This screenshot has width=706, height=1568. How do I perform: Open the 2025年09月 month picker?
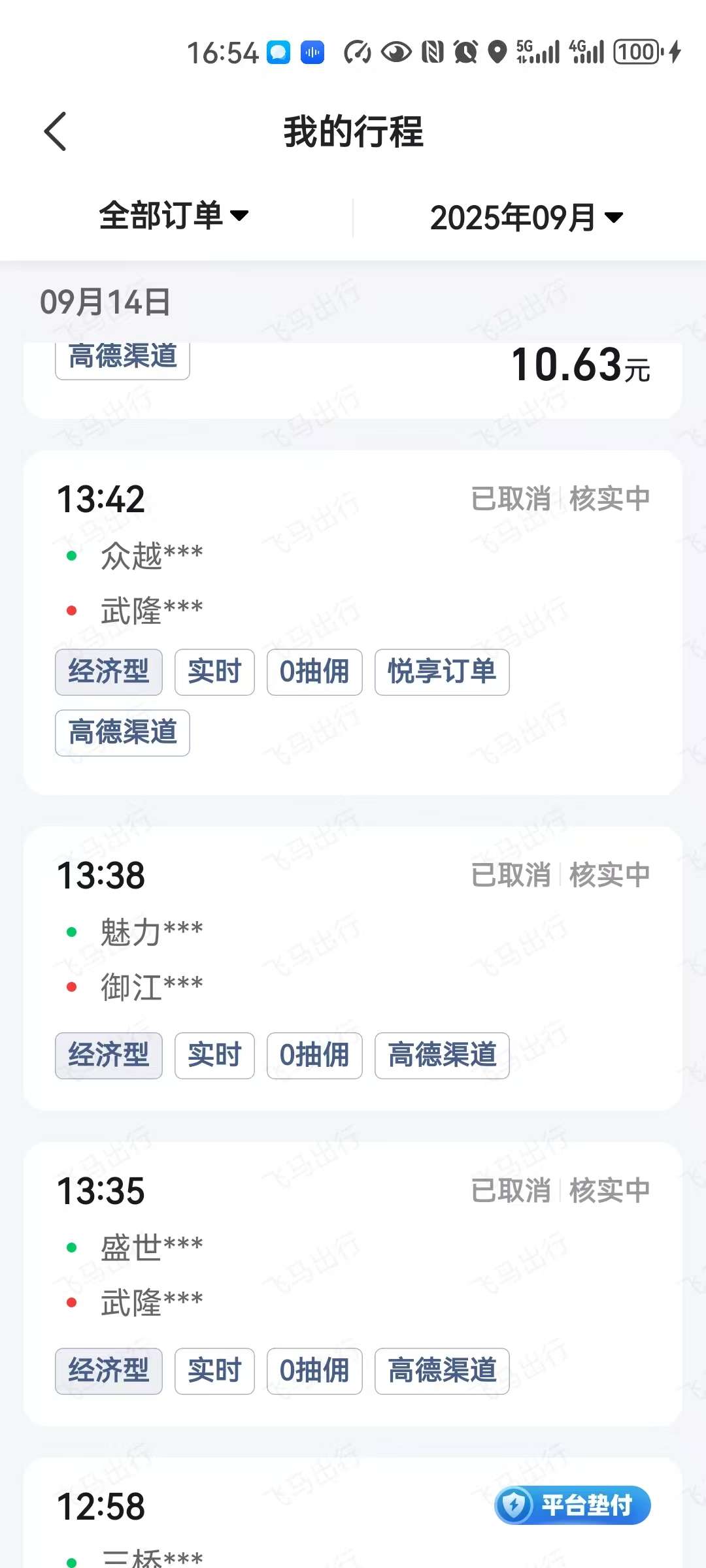(x=526, y=218)
